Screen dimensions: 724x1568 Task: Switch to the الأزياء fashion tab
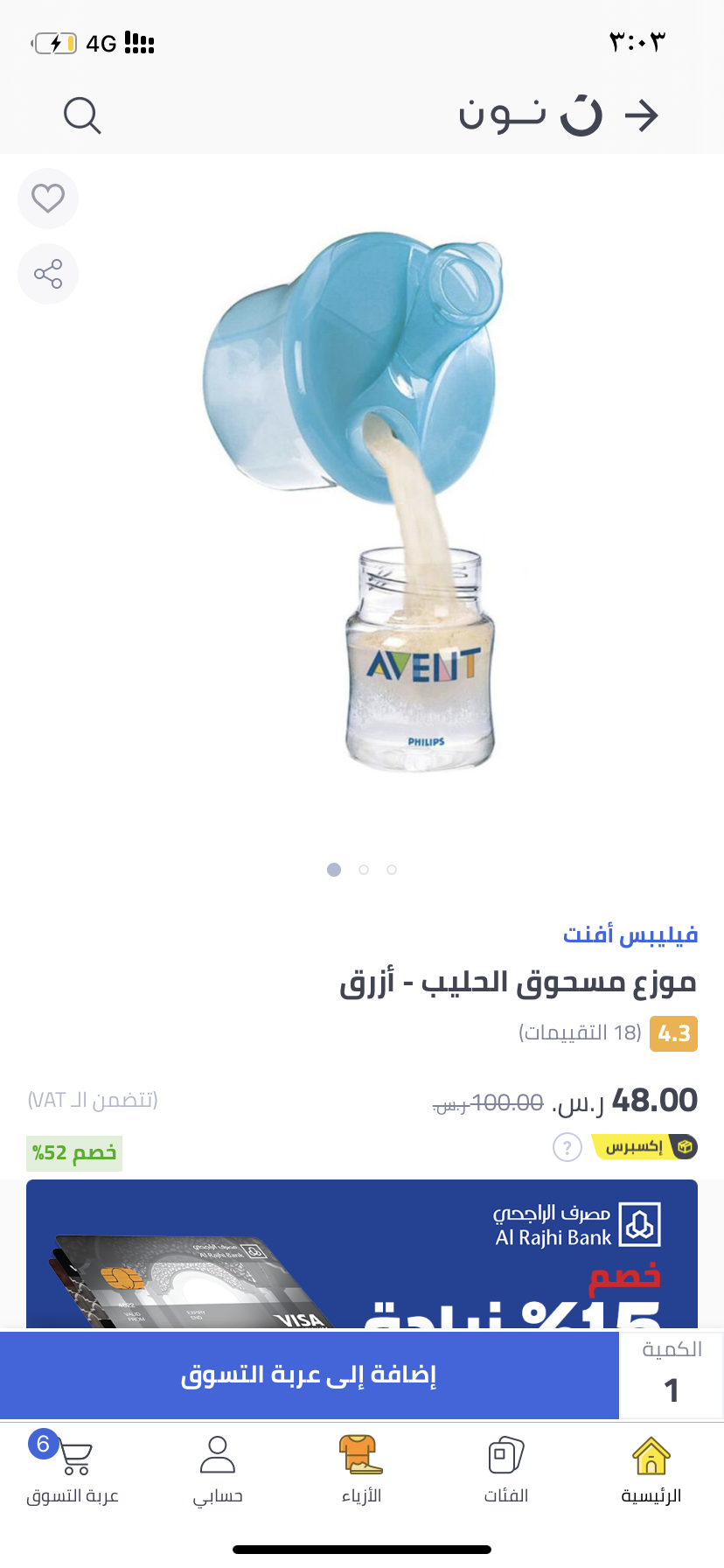pyautogui.click(x=361, y=1470)
